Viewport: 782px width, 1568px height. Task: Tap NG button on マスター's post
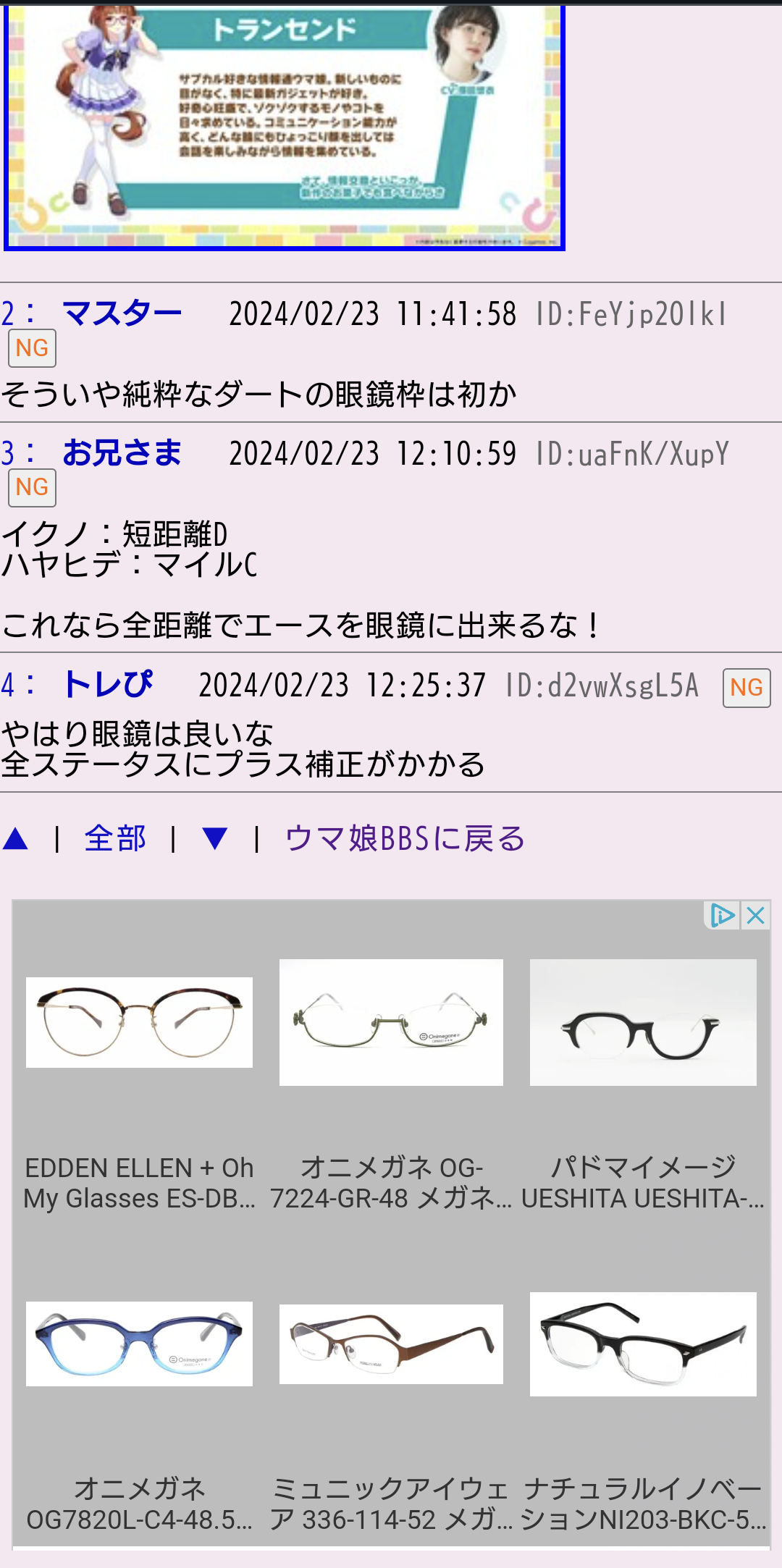coord(32,348)
